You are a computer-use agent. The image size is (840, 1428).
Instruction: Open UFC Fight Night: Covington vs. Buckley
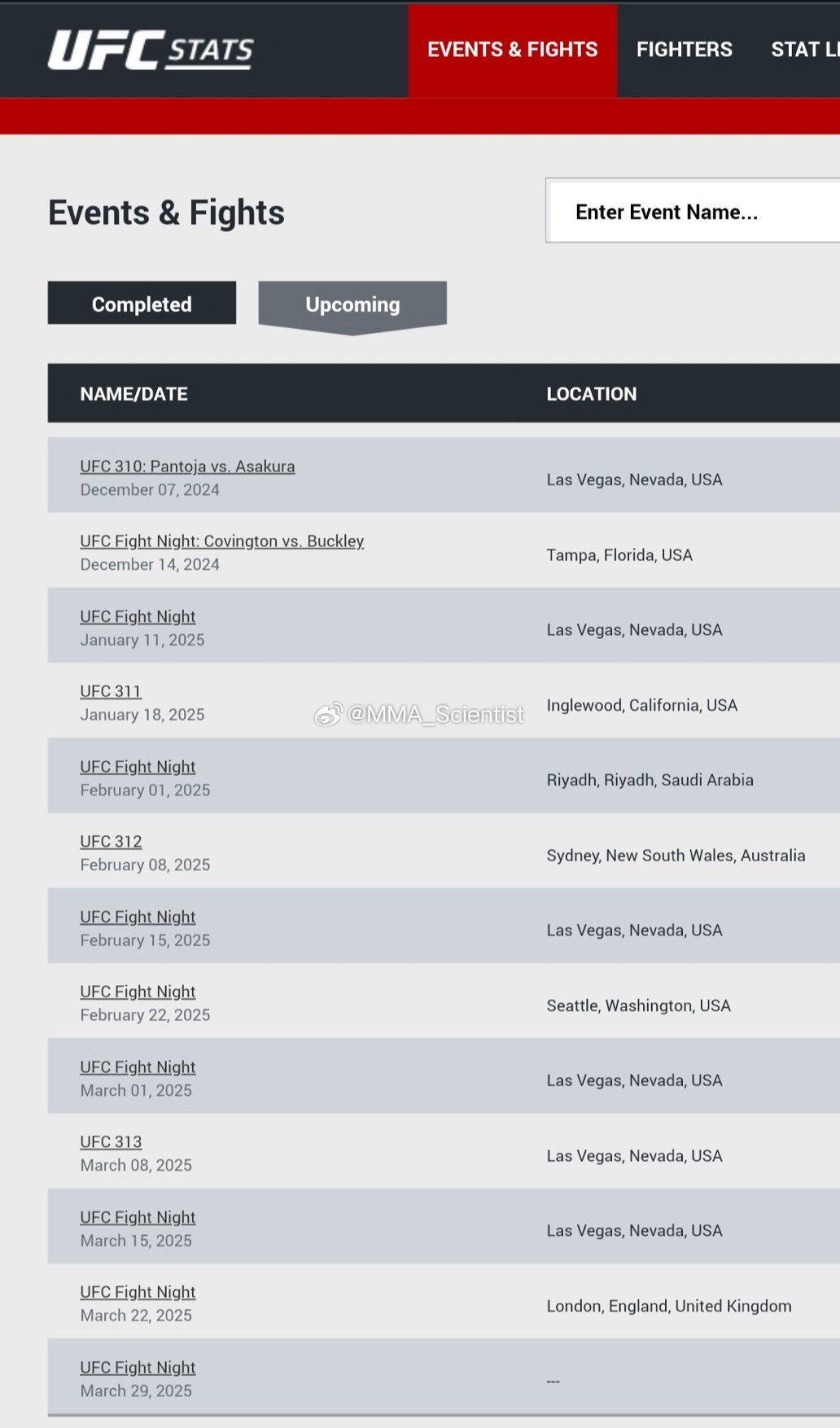tap(221, 541)
